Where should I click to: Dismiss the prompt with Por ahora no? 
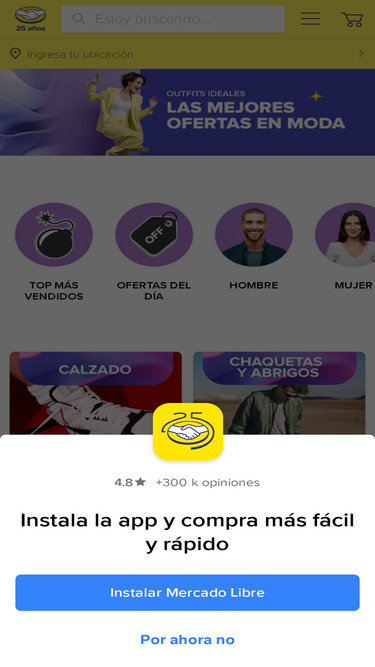(188, 639)
